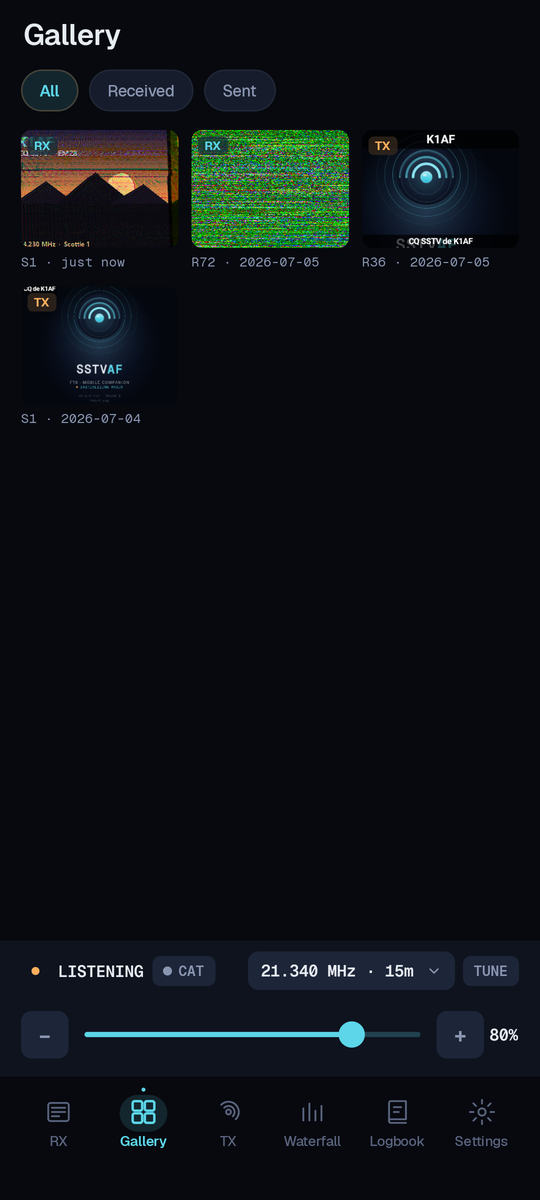540x1200 pixels.
Task: Open Settings from the bottom bar
Action: tap(481, 1123)
